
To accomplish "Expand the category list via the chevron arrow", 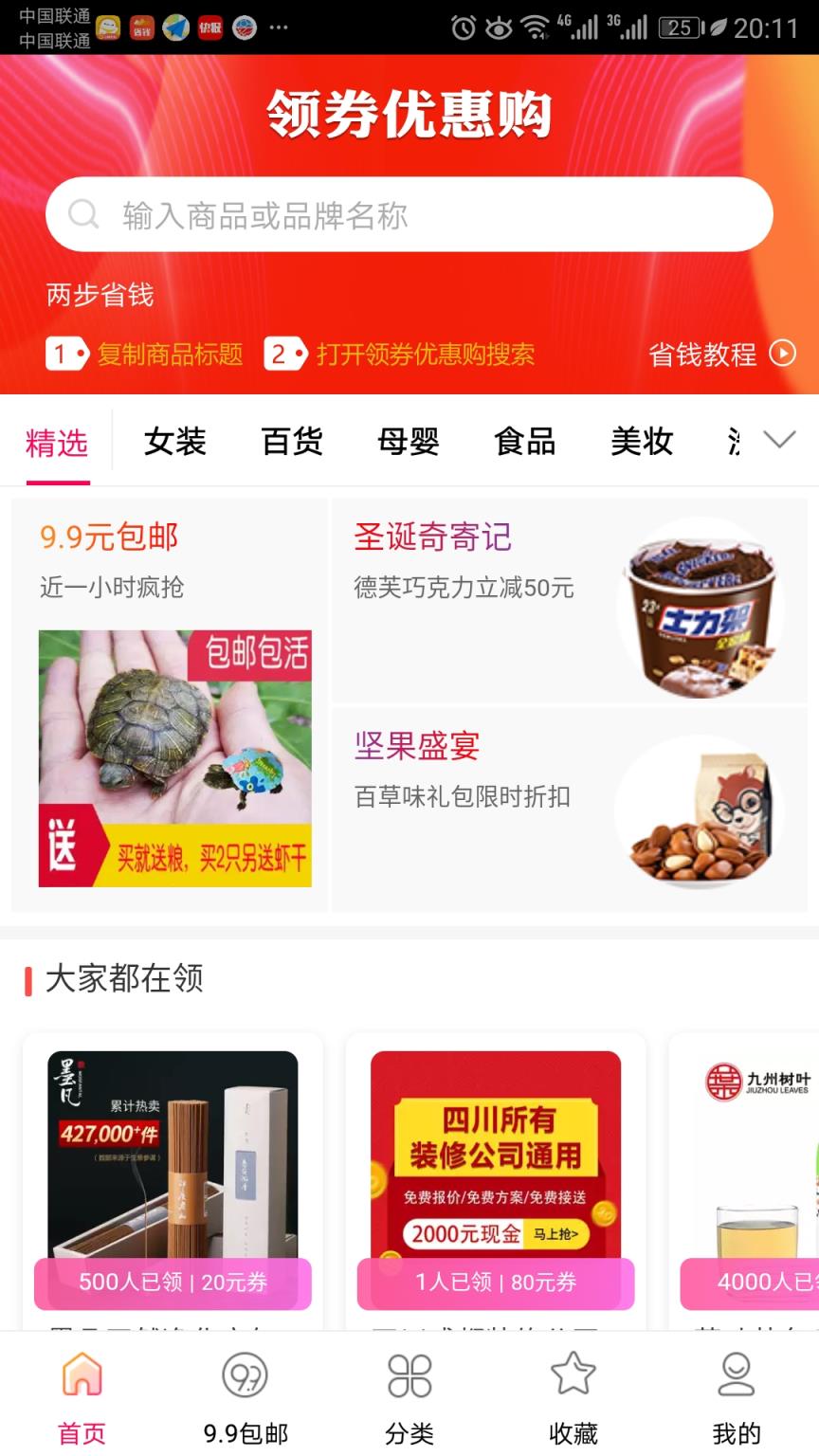I will (x=778, y=440).
